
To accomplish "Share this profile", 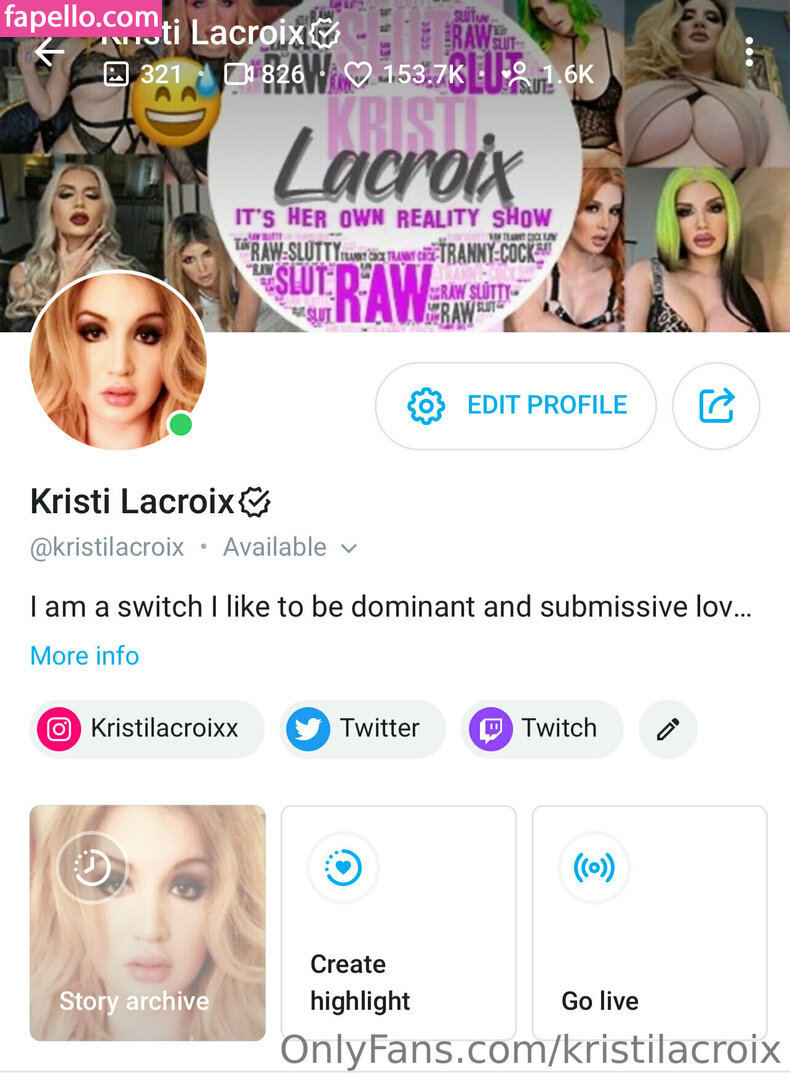I will (716, 405).
